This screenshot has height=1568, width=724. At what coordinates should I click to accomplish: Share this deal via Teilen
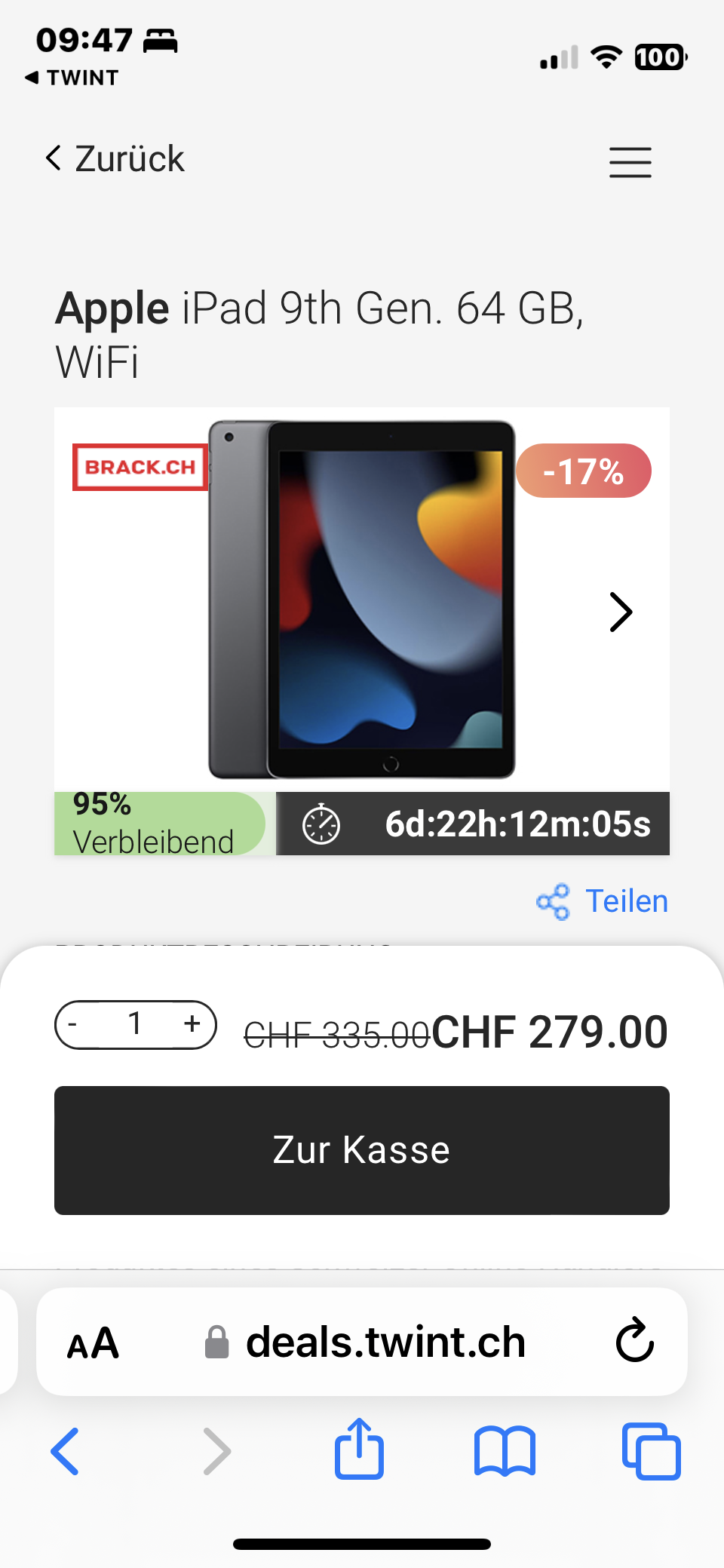point(603,901)
